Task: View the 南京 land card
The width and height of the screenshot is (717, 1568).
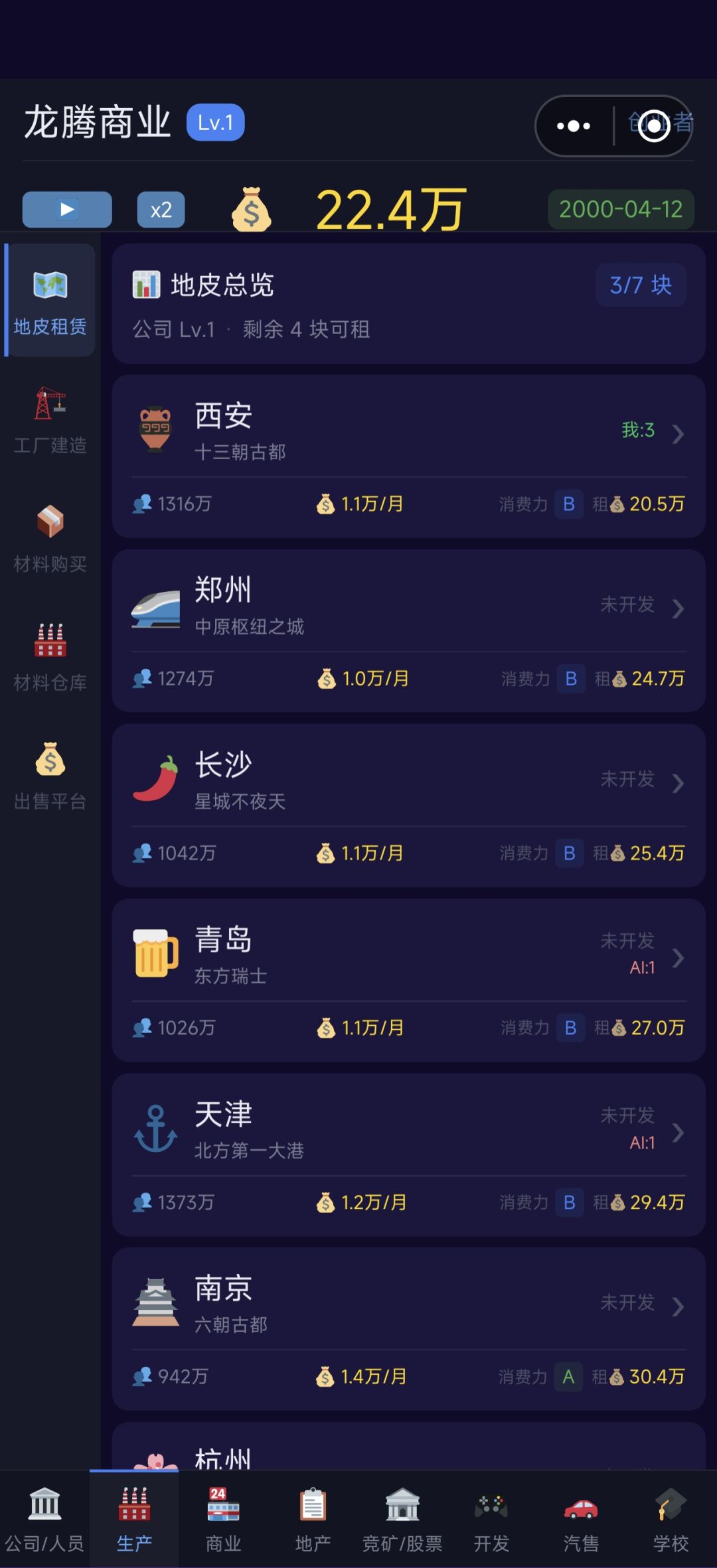Action: (x=408, y=1329)
